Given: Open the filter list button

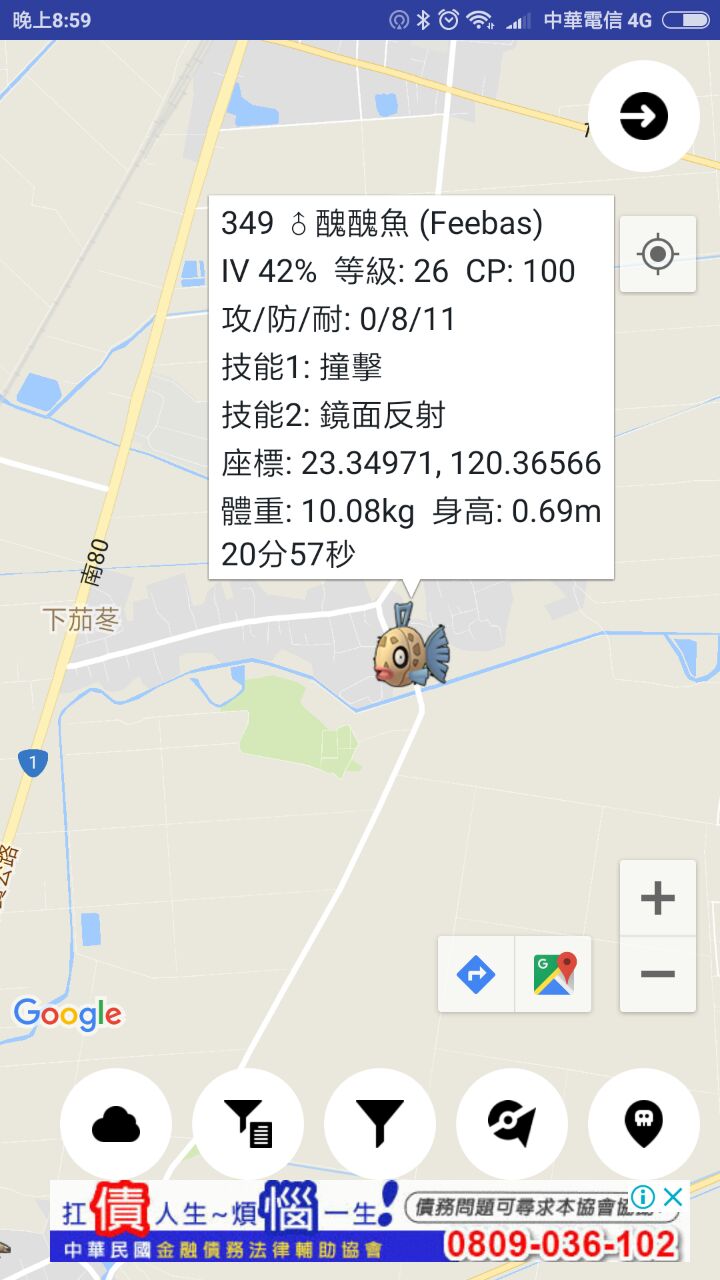Looking at the screenshot, I should click(x=248, y=1124).
